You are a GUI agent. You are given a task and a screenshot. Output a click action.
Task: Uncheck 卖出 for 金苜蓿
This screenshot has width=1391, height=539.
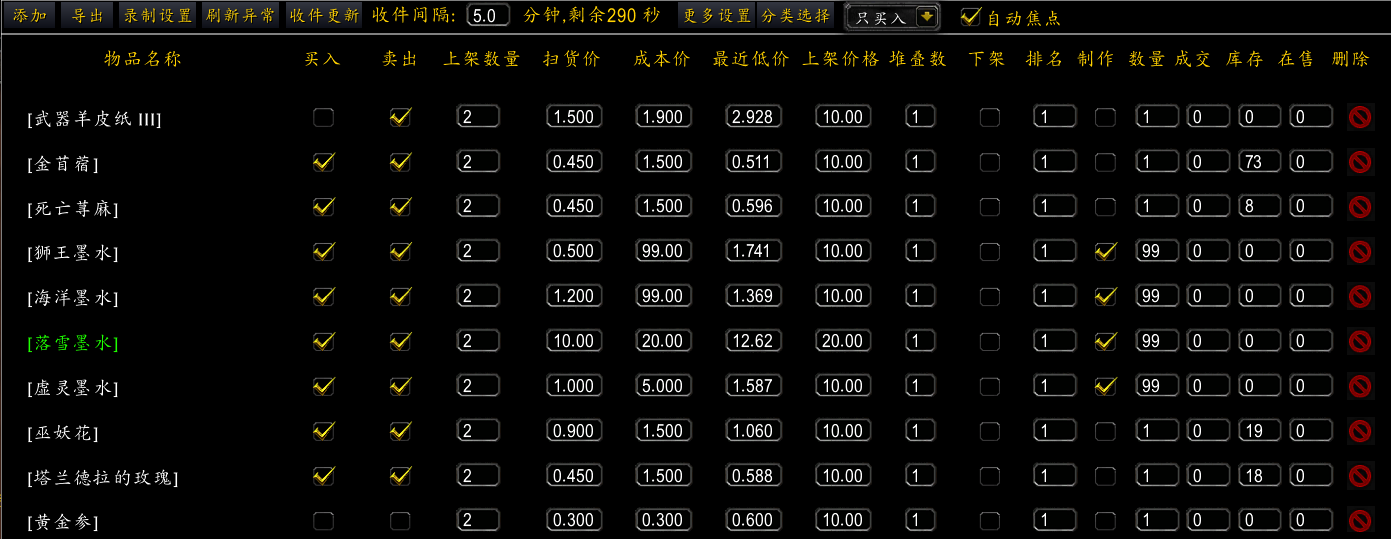(400, 162)
